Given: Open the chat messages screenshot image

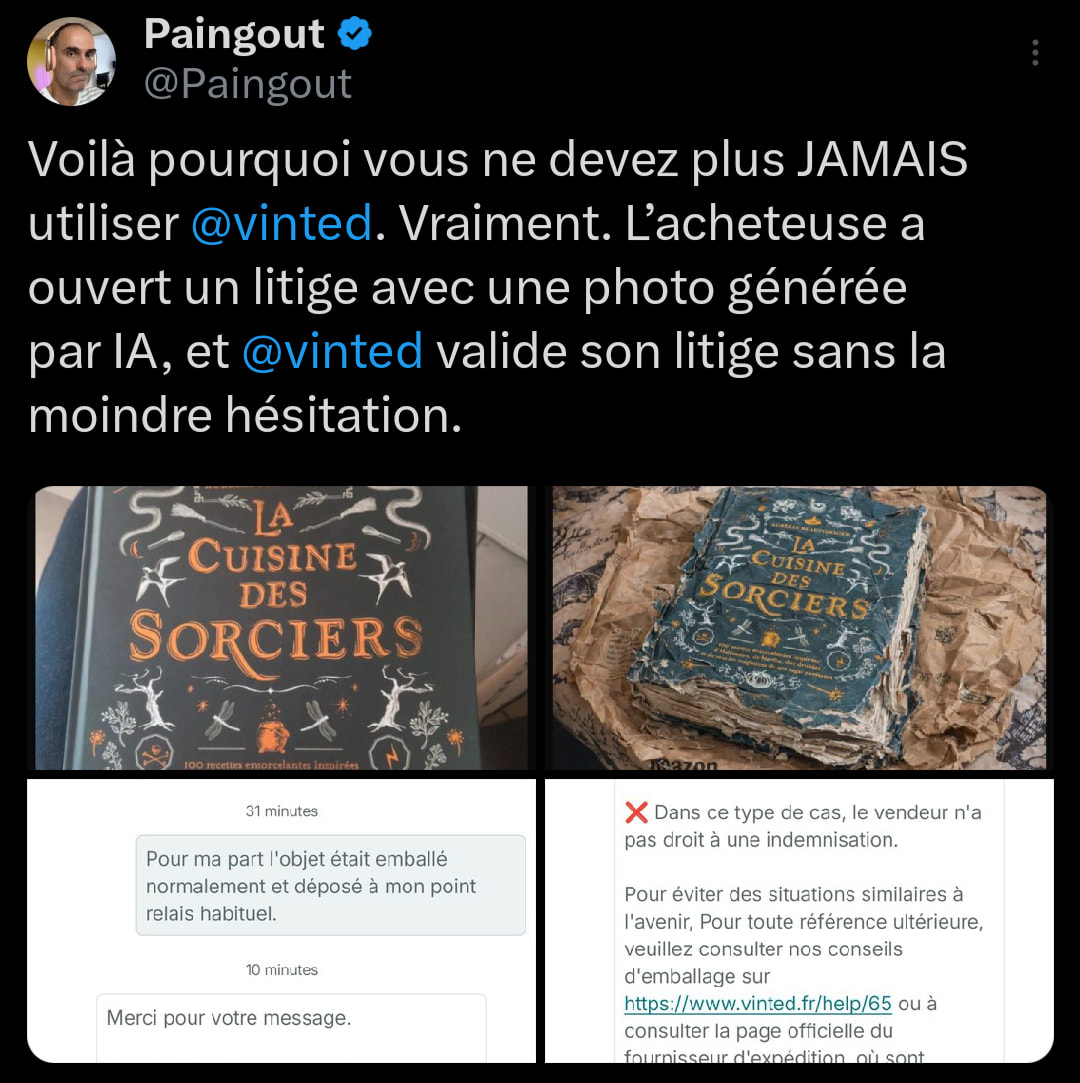Looking at the screenshot, I should (x=281, y=920).
